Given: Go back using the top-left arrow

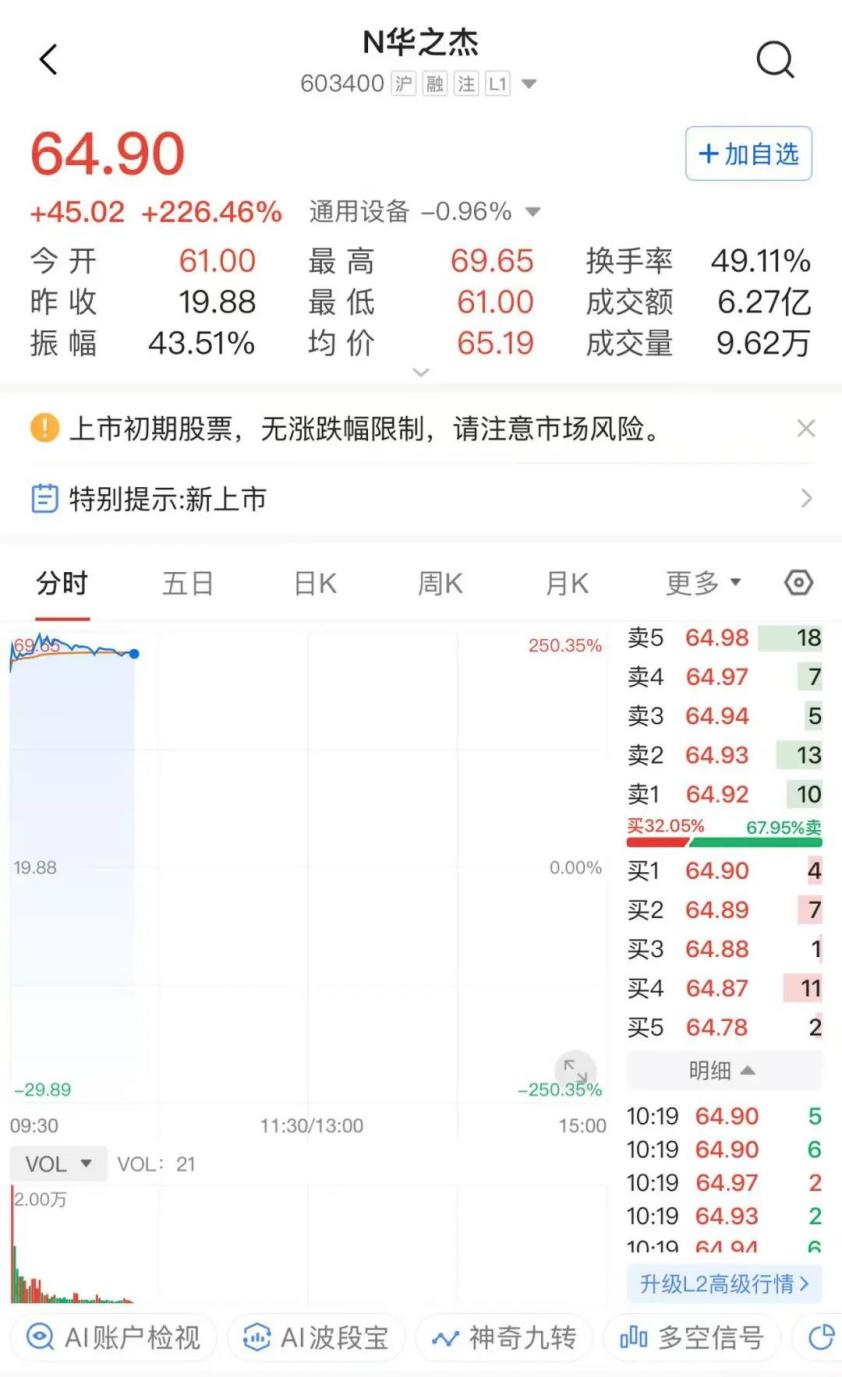Looking at the screenshot, I should click(48, 60).
